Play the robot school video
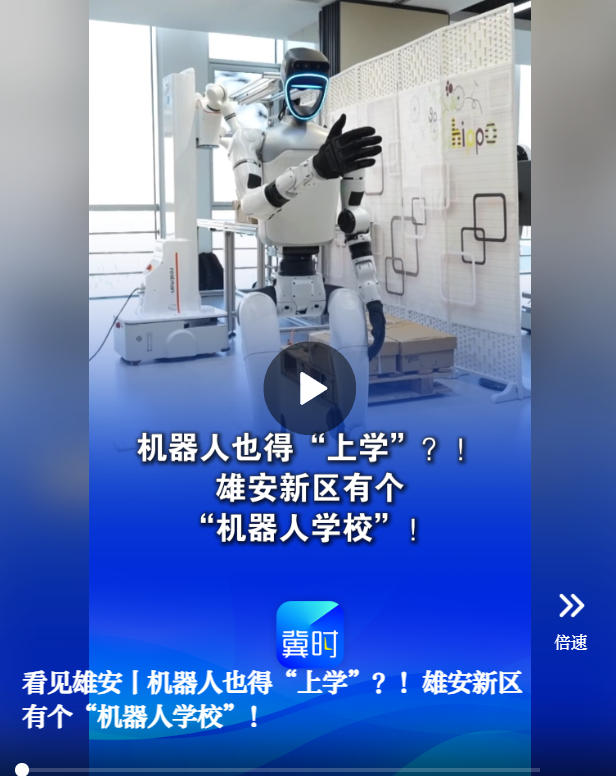 [x=309, y=388]
